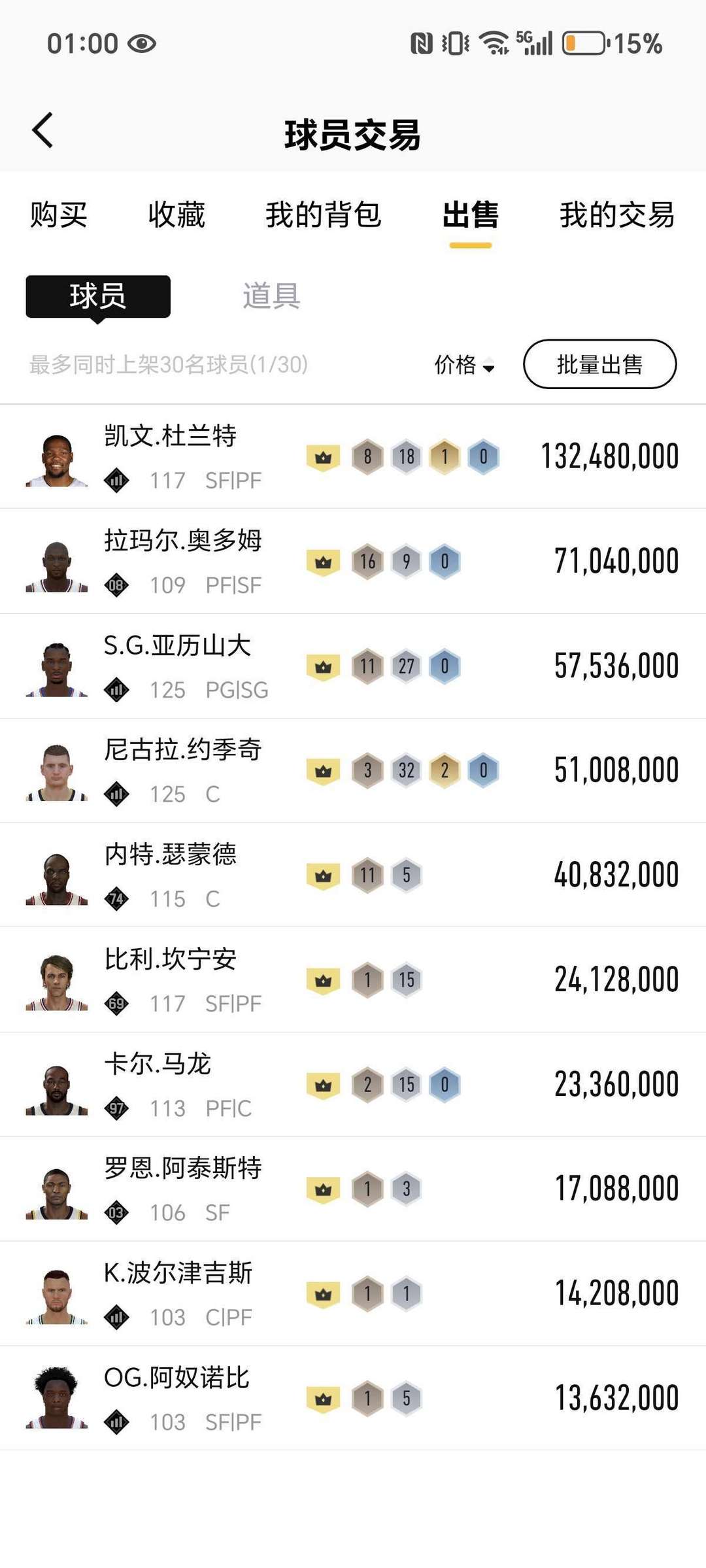Screen dimensions: 706x1568
Task: Open the 拉玛尔.奥多姆 player row
Action: click(x=353, y=561)
